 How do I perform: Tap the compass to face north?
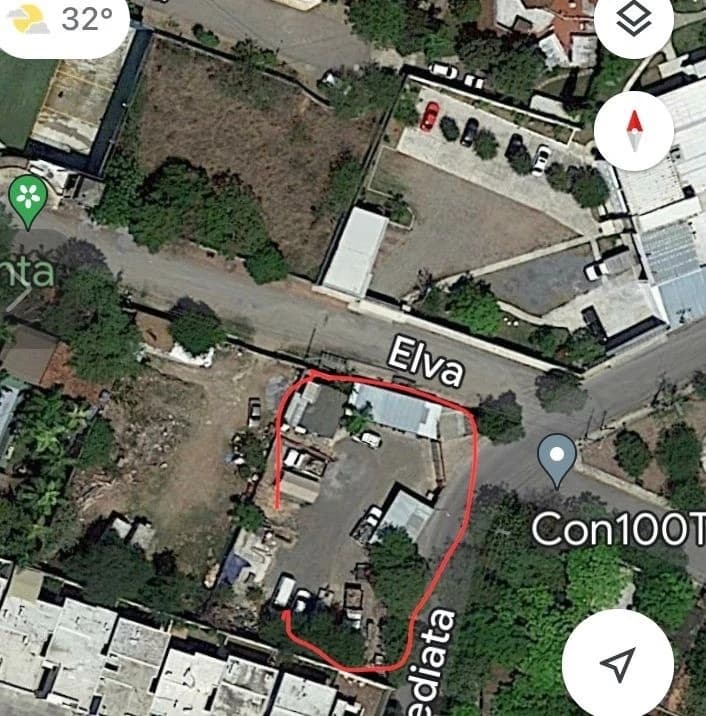pyautogui.click(x=633, y=131)
